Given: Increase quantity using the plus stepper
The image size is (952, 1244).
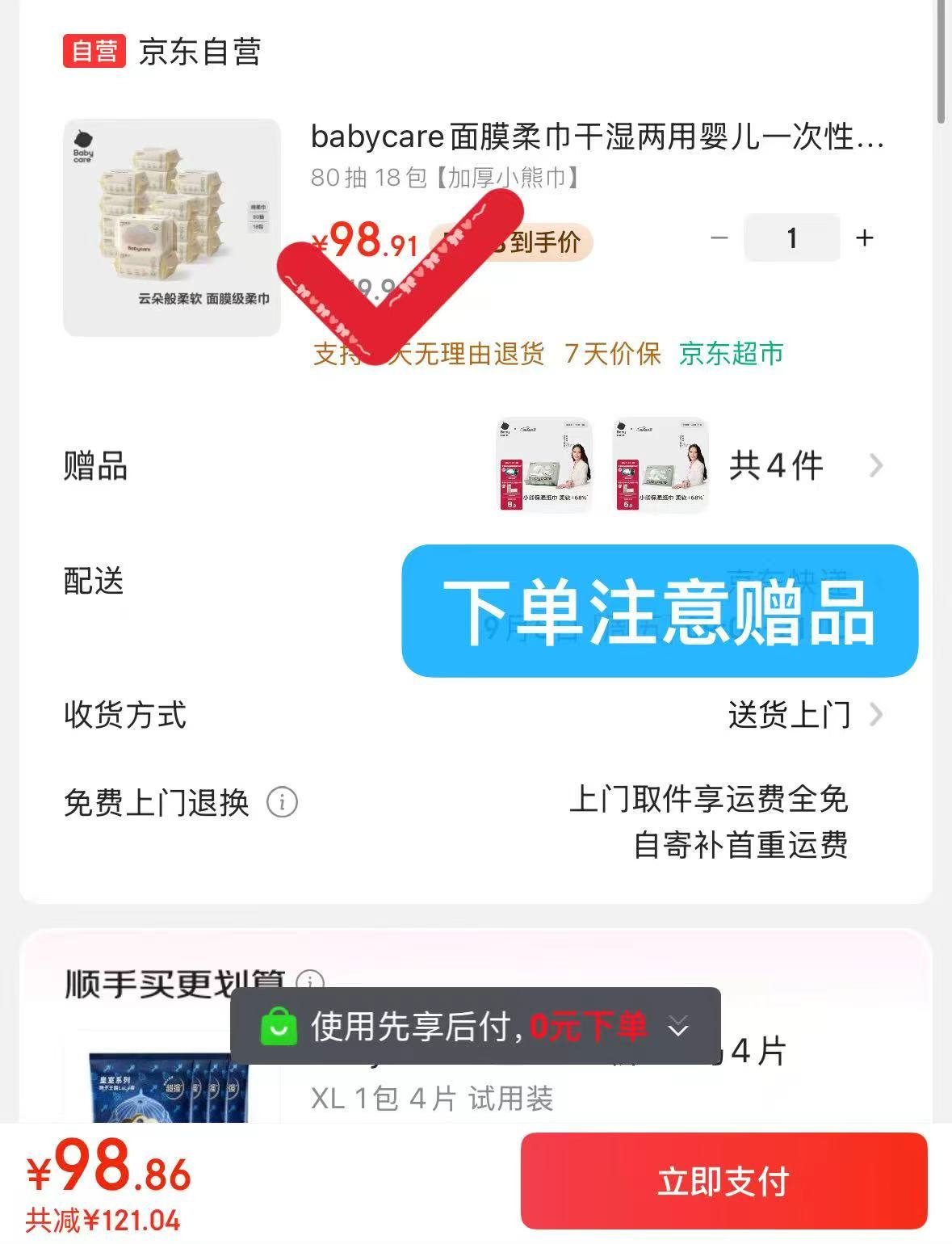Looking at the screenshot, I should coord(863,237).
